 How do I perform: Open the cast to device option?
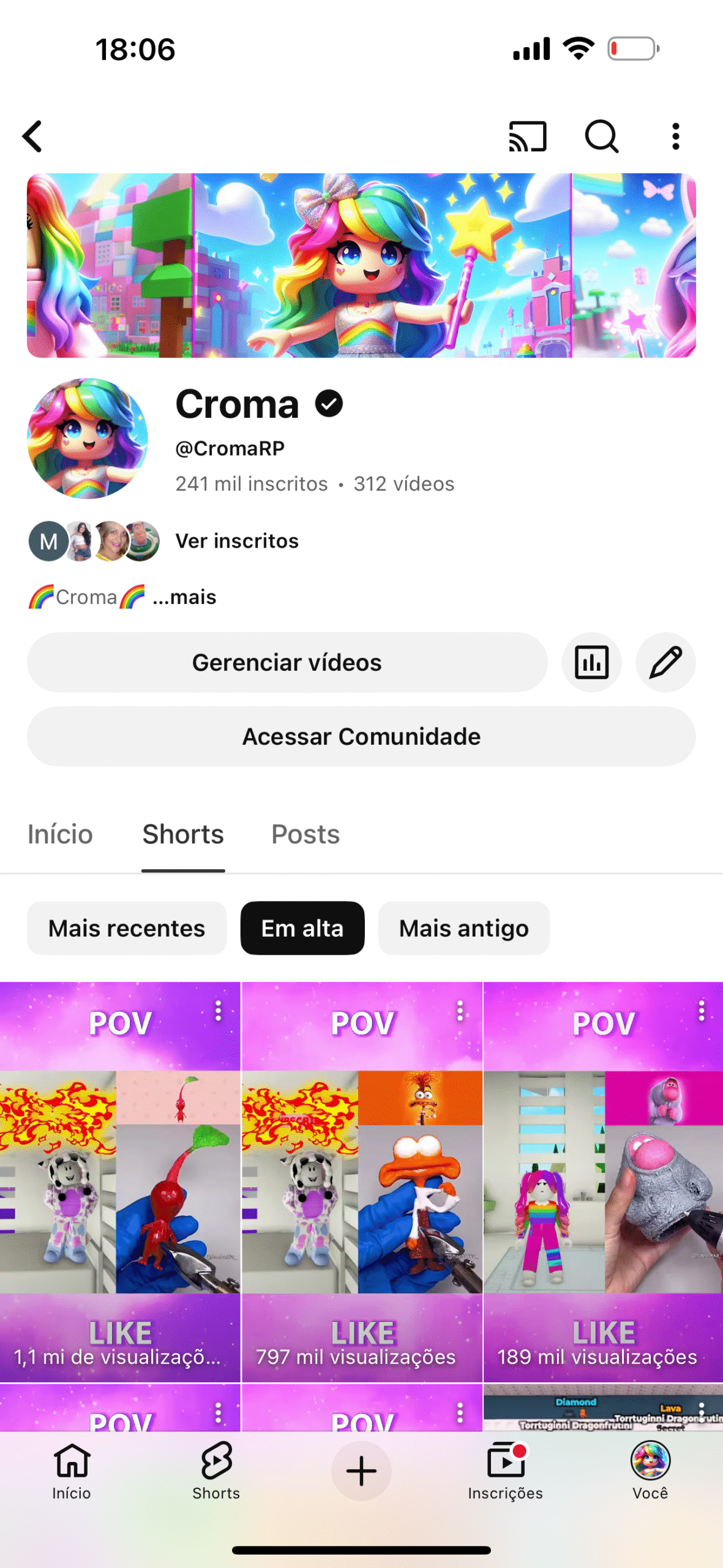(527, 136)
